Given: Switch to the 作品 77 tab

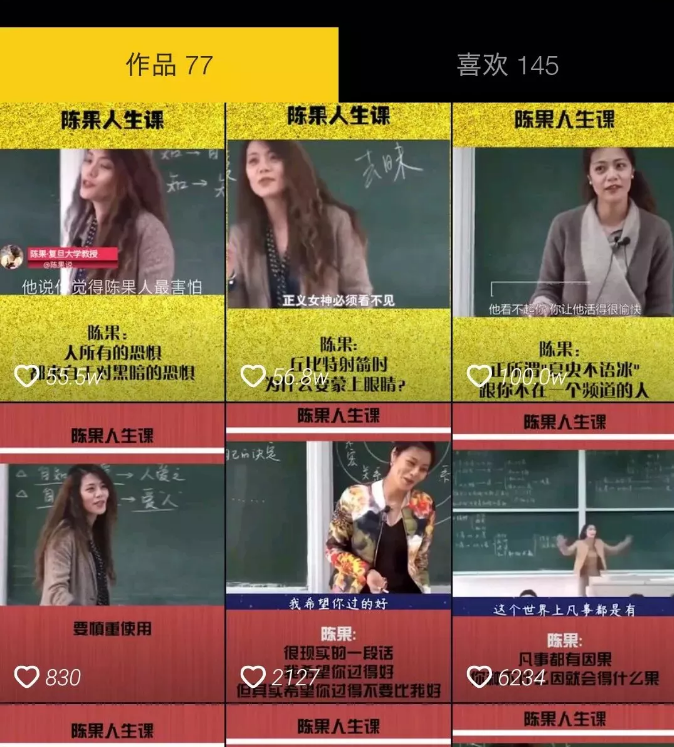Looking at the screenshot, I should click(x=169, y=65).
